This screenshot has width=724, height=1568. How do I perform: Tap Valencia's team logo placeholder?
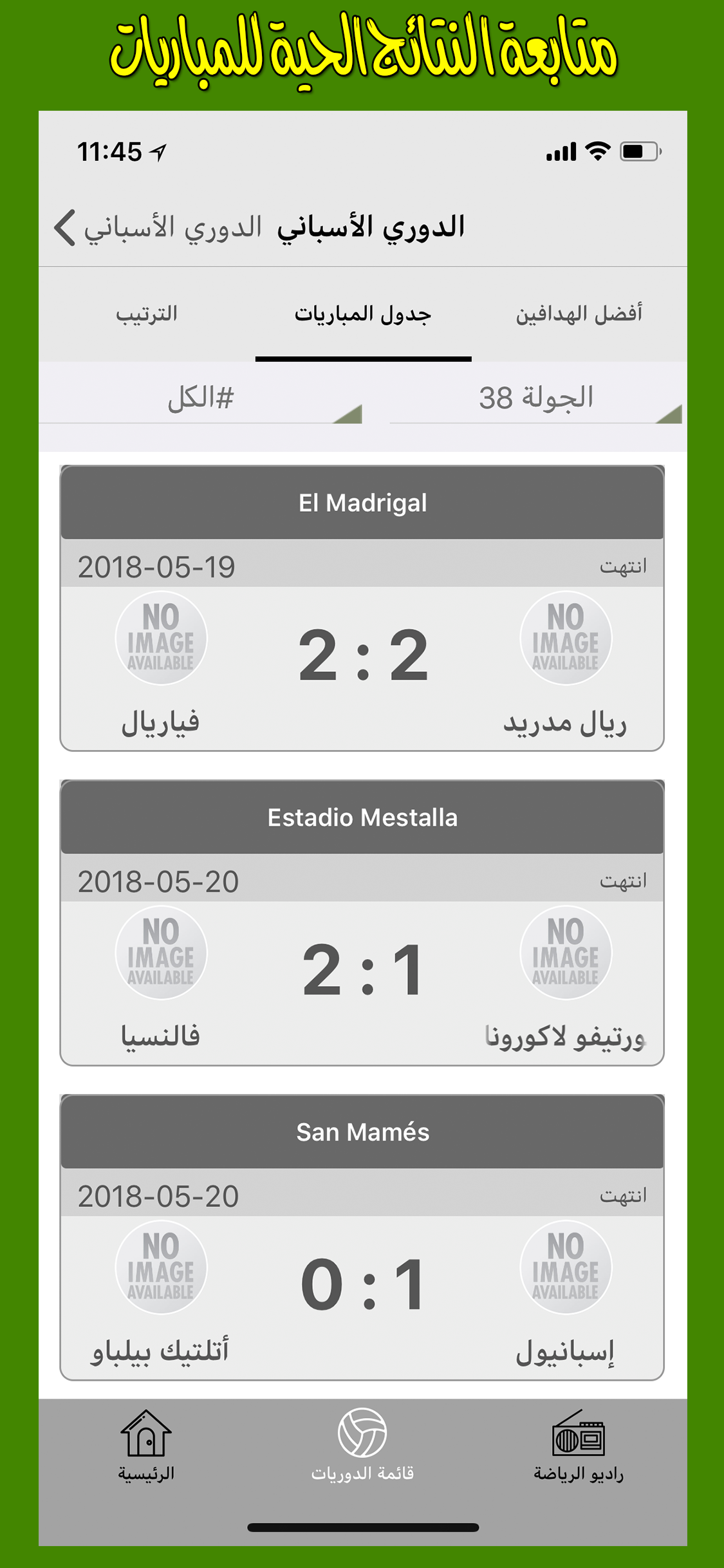pyautogui.click(x=160, y=953)
